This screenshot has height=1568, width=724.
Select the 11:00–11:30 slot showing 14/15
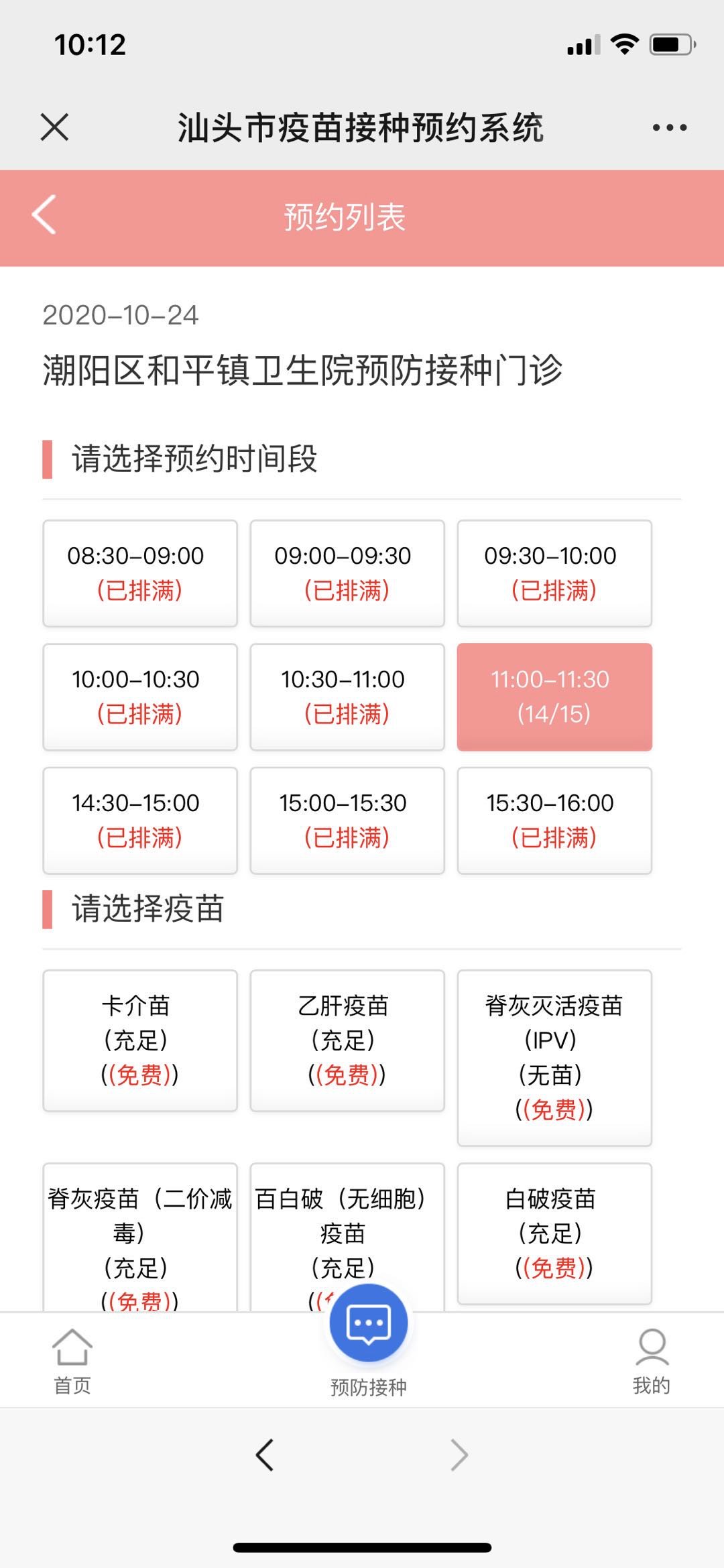tap(554, 697)
